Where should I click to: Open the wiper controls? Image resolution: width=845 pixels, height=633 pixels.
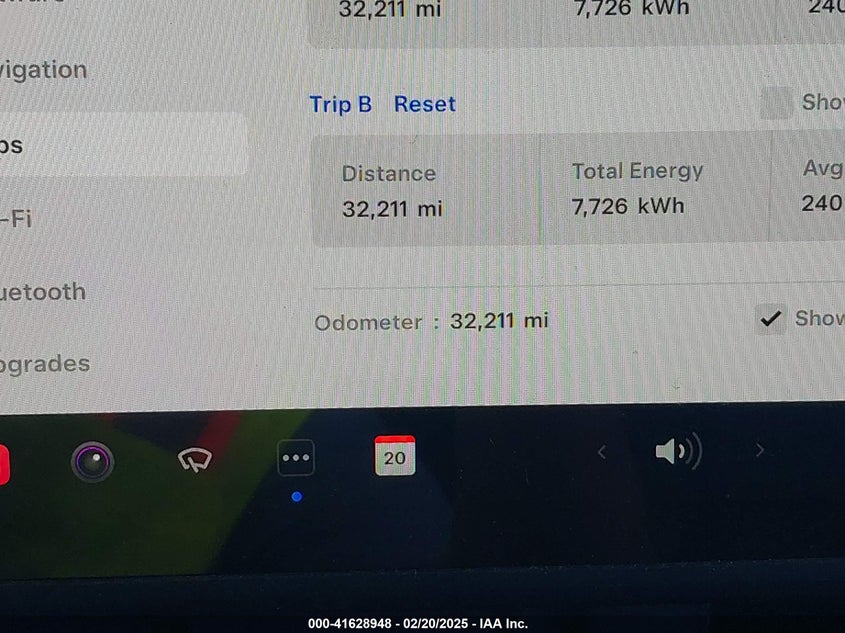pos(195,459)
